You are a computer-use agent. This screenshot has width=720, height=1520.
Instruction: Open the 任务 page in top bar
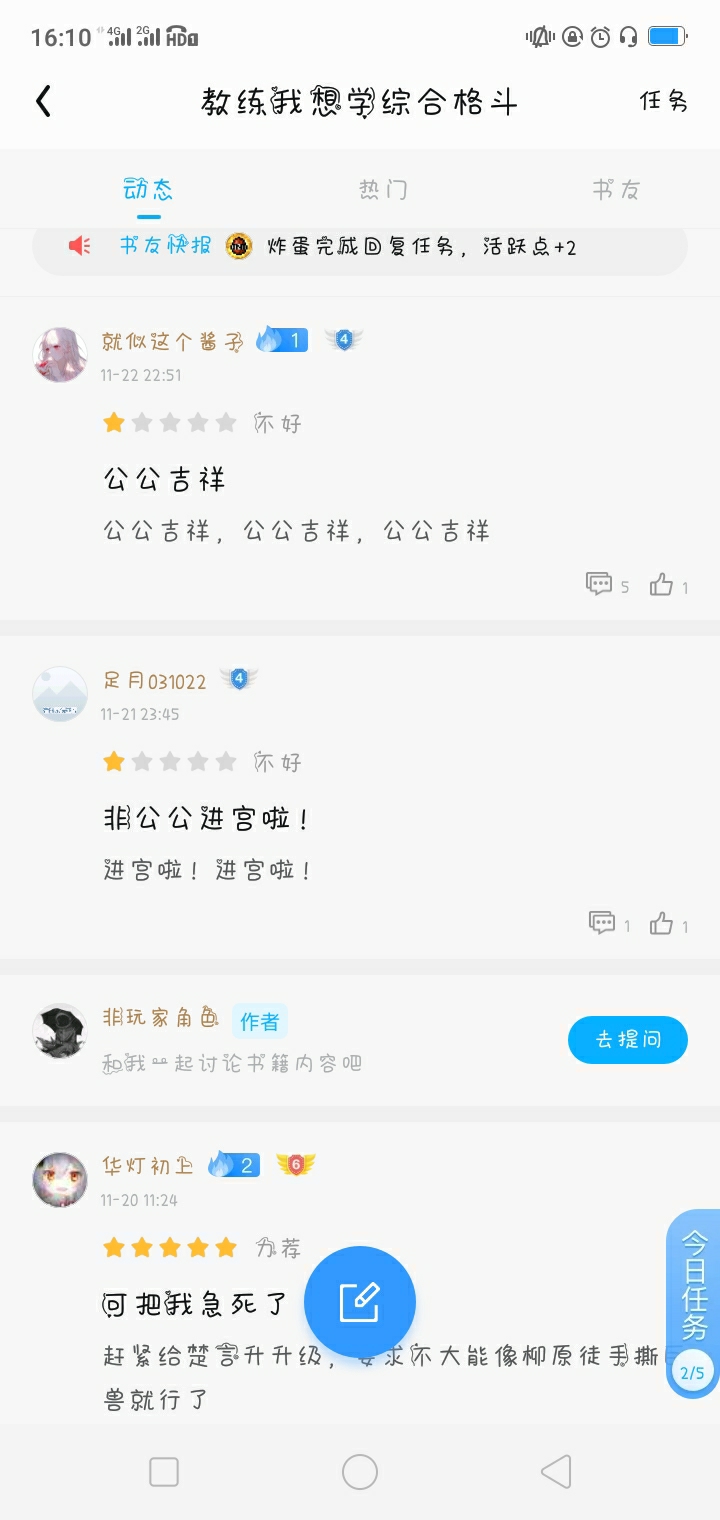tap(663, 101)
